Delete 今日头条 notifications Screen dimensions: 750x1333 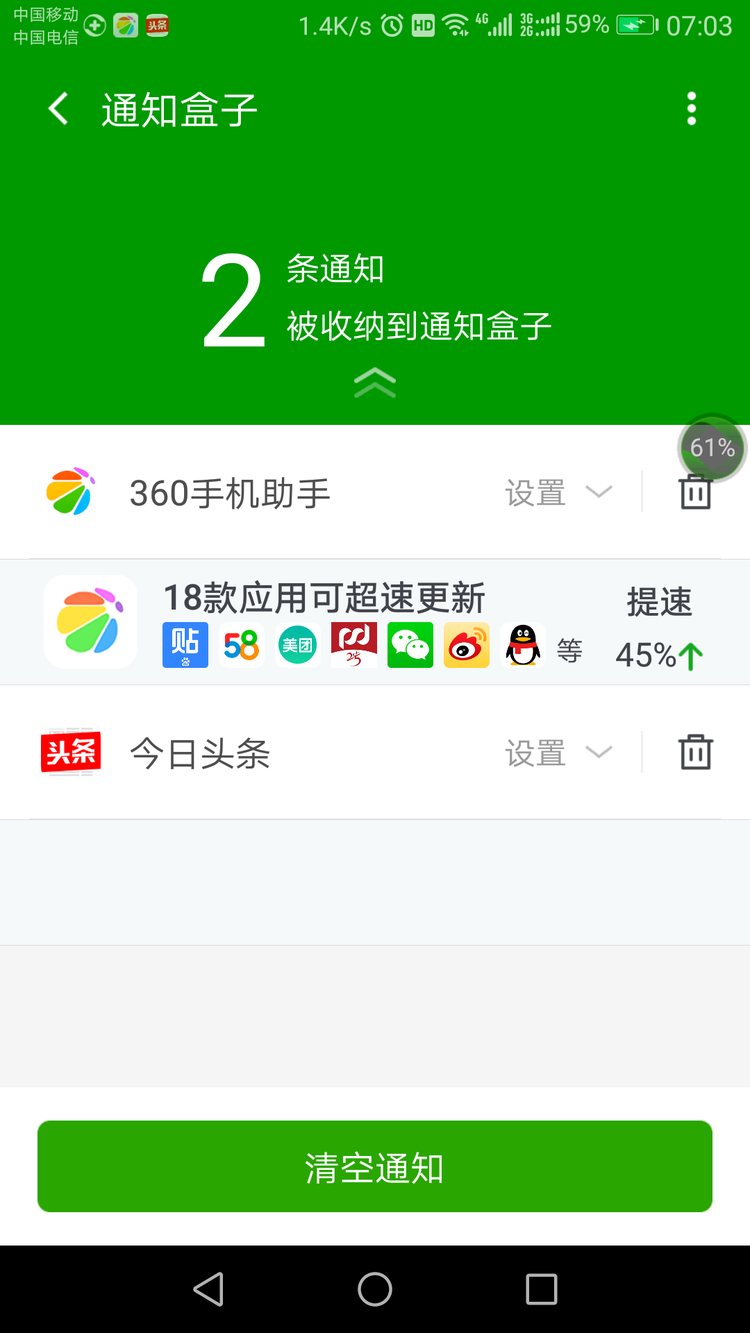tap(696, 752)
